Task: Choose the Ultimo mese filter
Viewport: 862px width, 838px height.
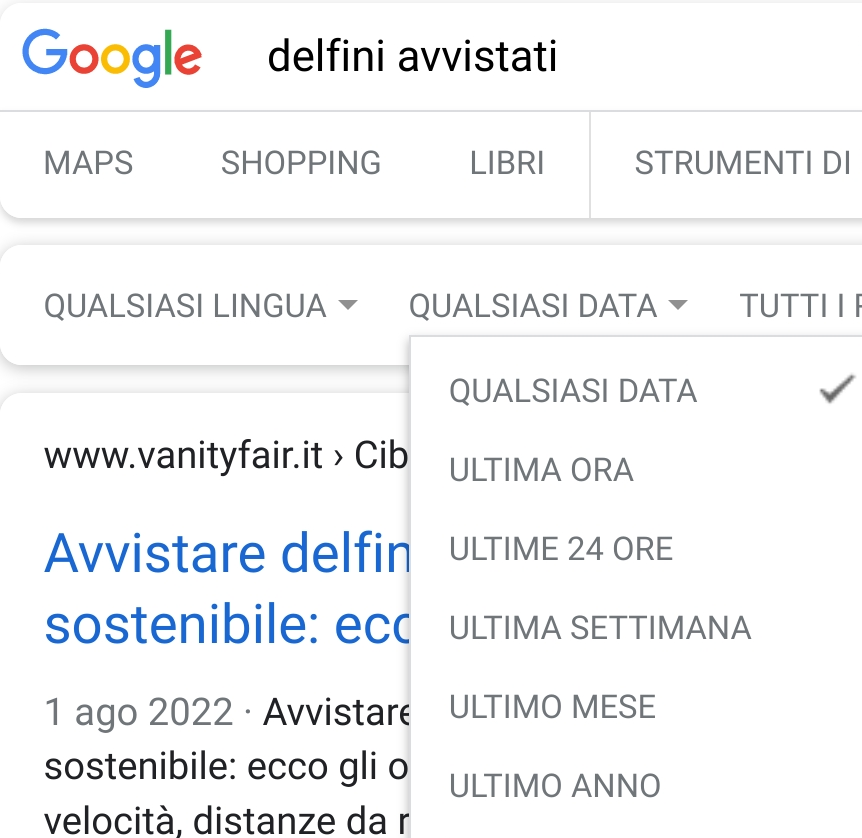Action: coord(552,707)
